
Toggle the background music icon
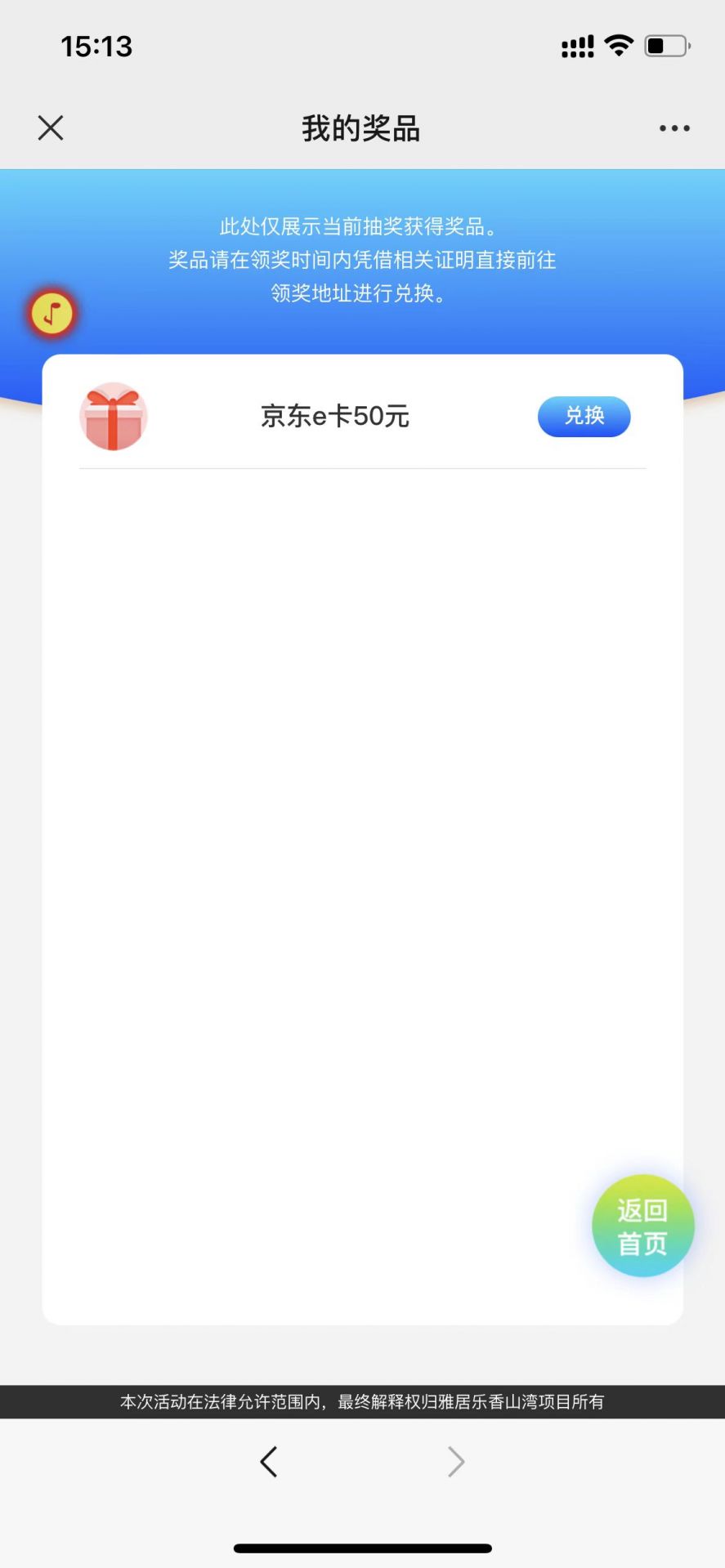click(52, 314)
